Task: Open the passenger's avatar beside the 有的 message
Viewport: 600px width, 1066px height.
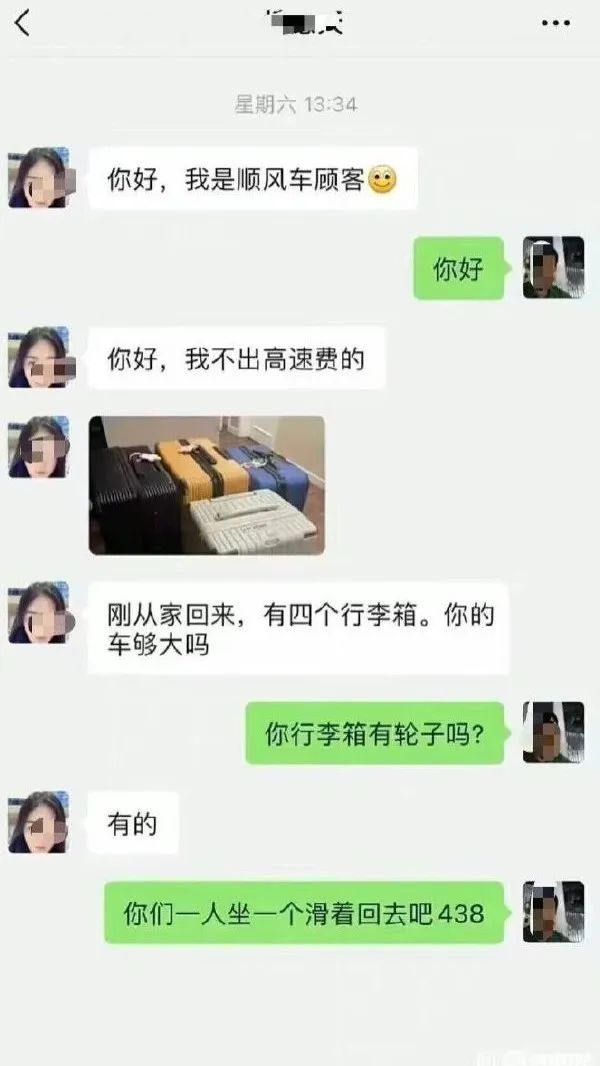Action: (38, 822)
